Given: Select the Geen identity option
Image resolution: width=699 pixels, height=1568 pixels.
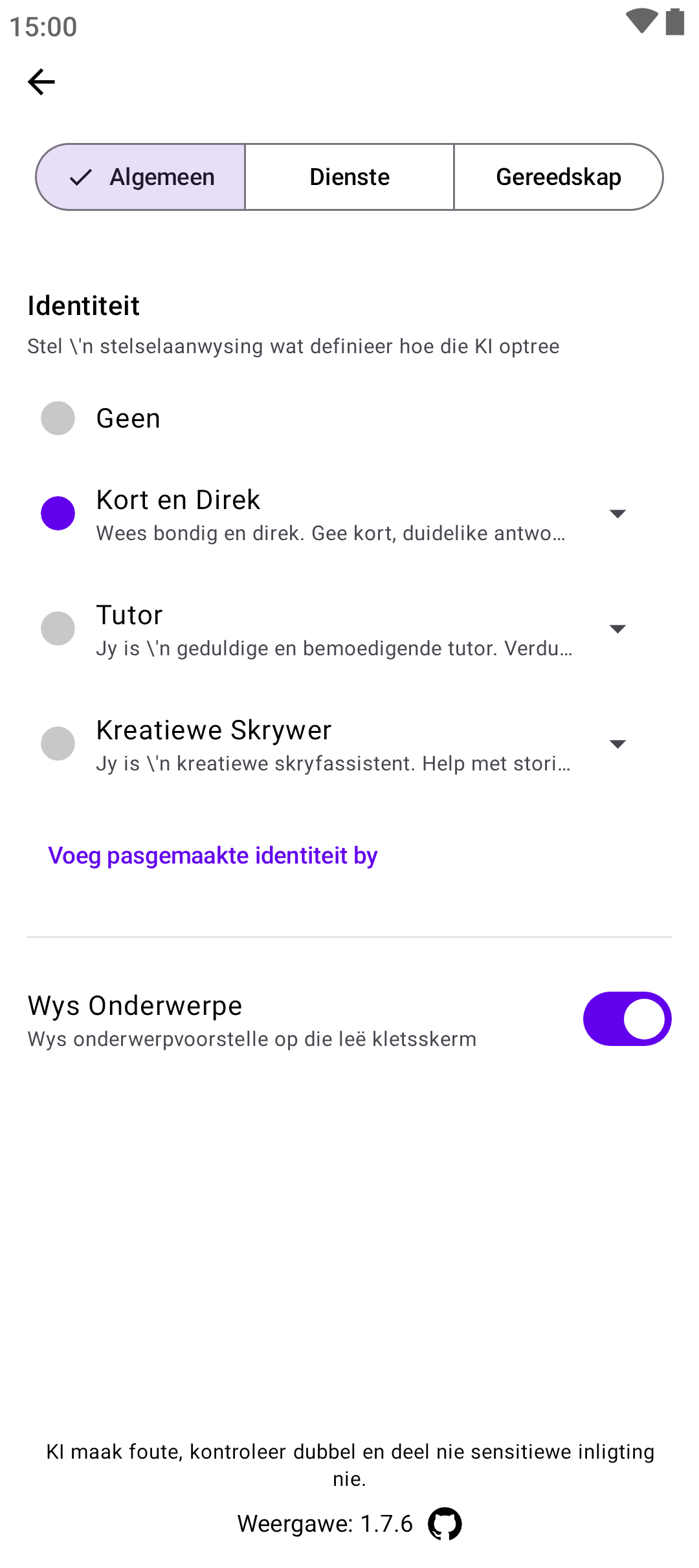Looking at the screenshot, I should [x=58, y=419].
